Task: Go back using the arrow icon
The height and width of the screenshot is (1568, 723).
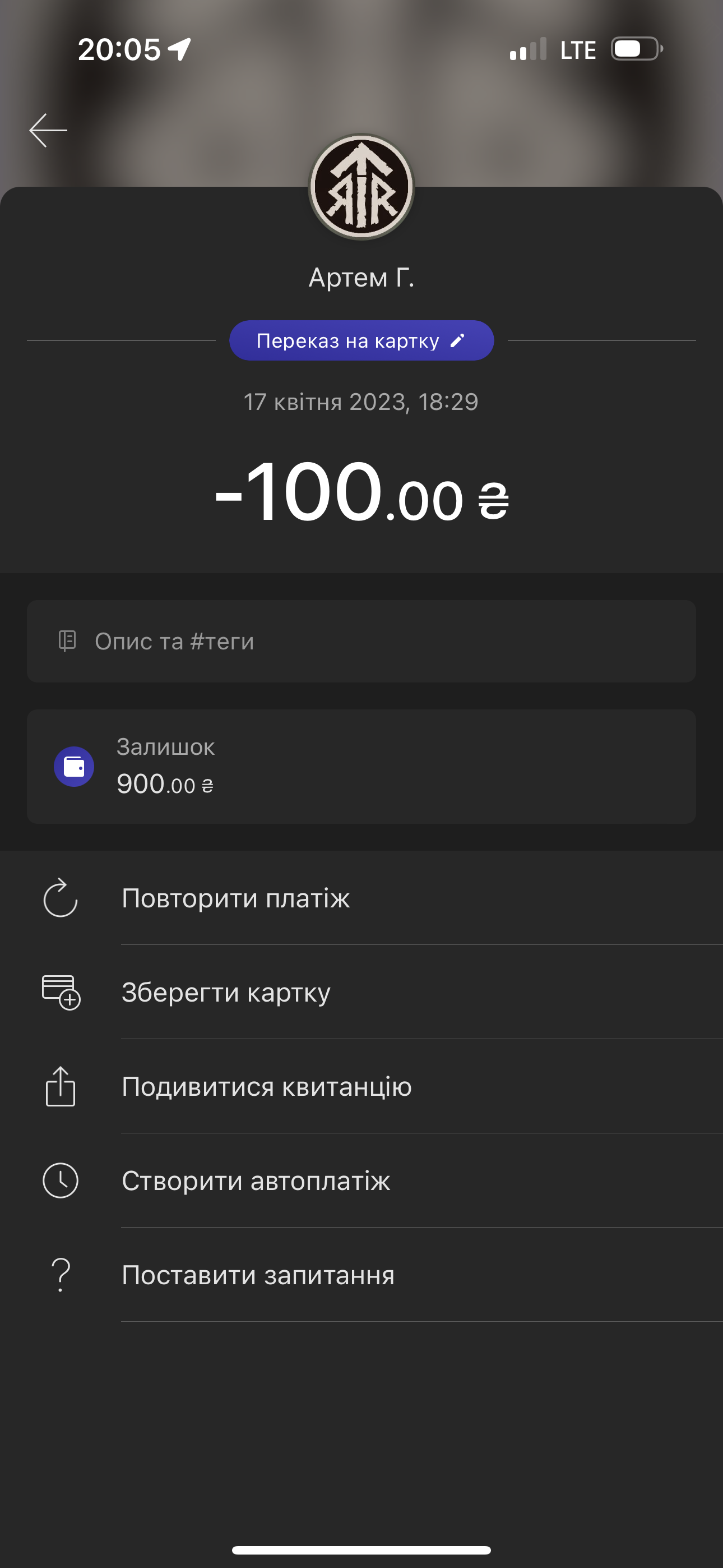Action: [x=48, y=130]
